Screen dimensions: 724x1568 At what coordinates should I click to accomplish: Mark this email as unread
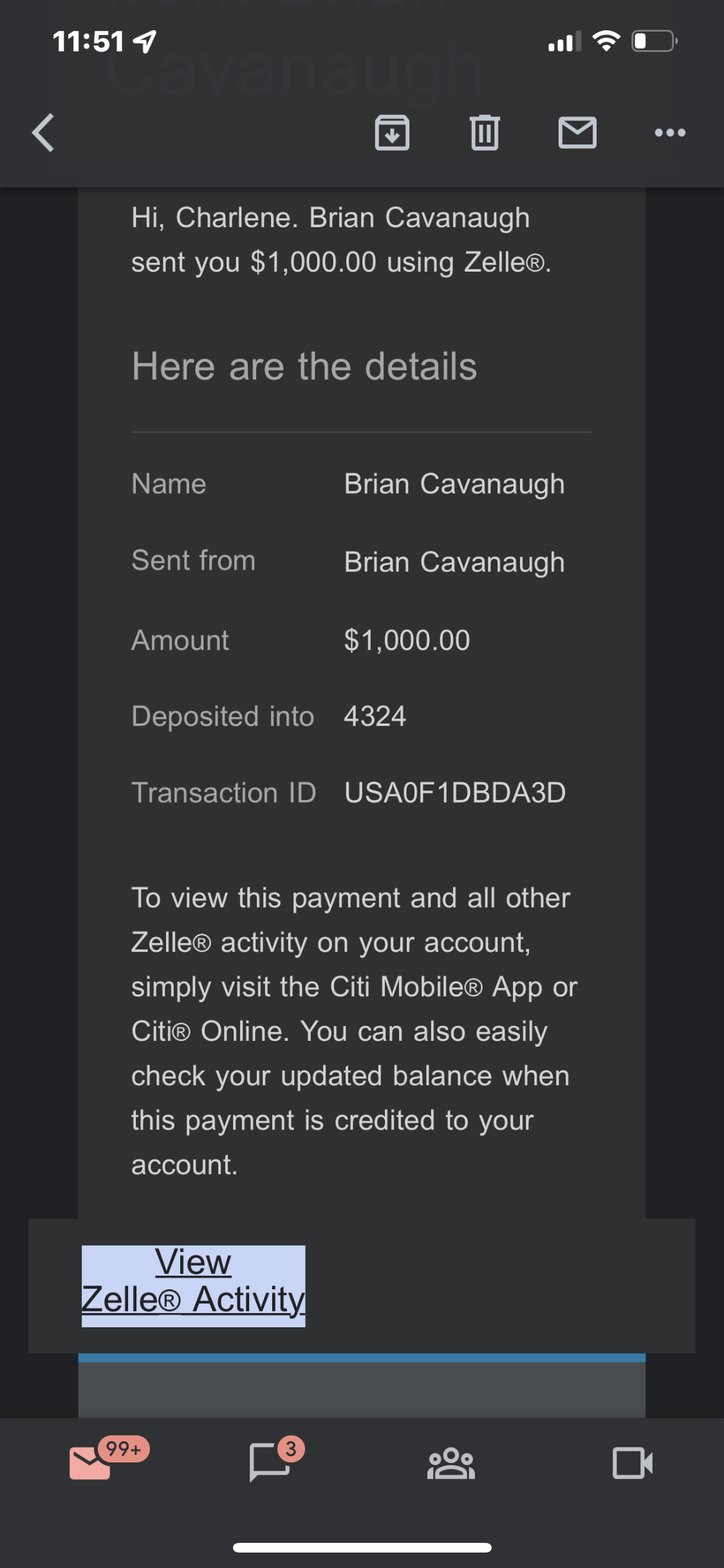coord(577,133)
